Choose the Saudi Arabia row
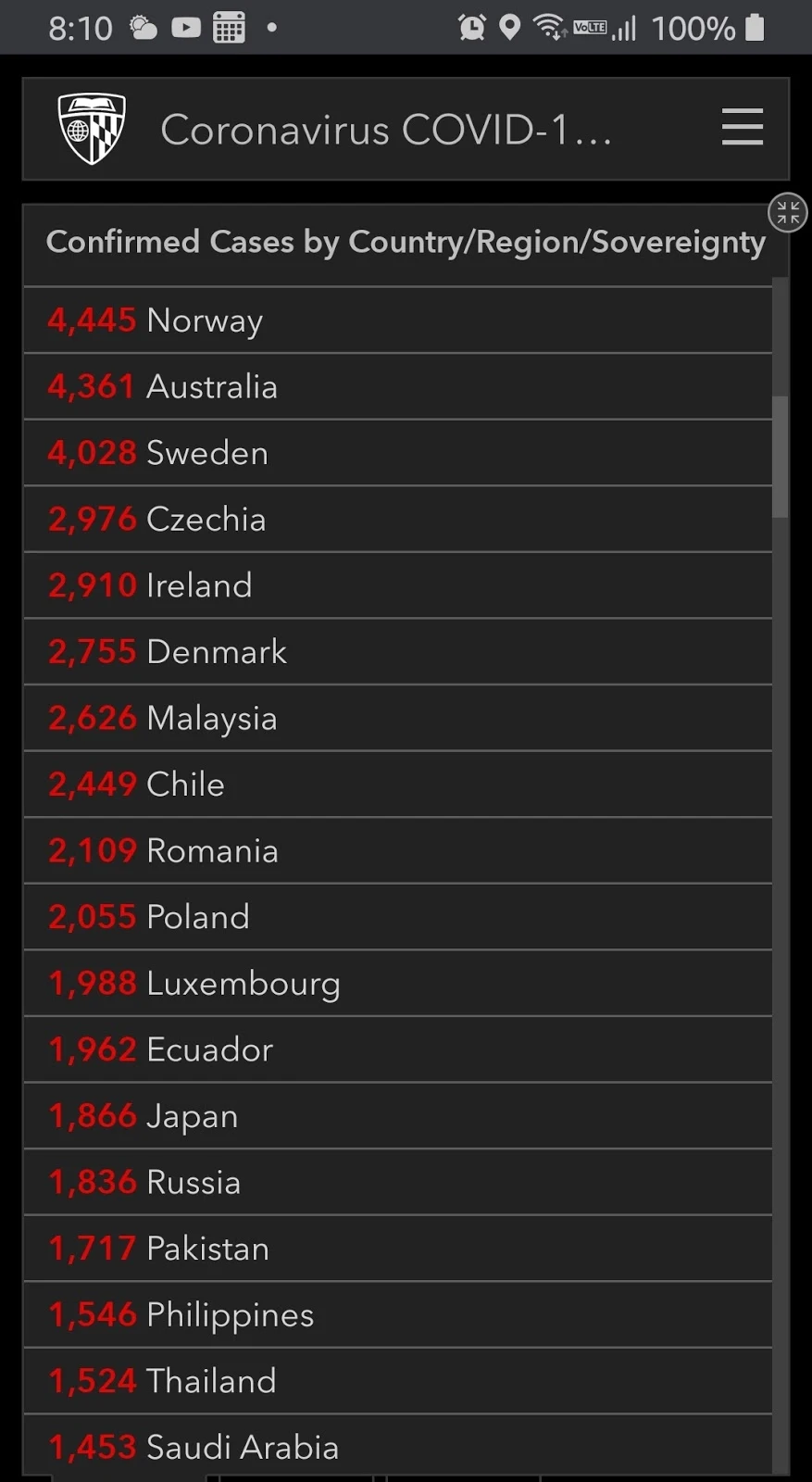Image resolution: width=812 pixels, height=1482 pixels. click(x=398, y=1445)
